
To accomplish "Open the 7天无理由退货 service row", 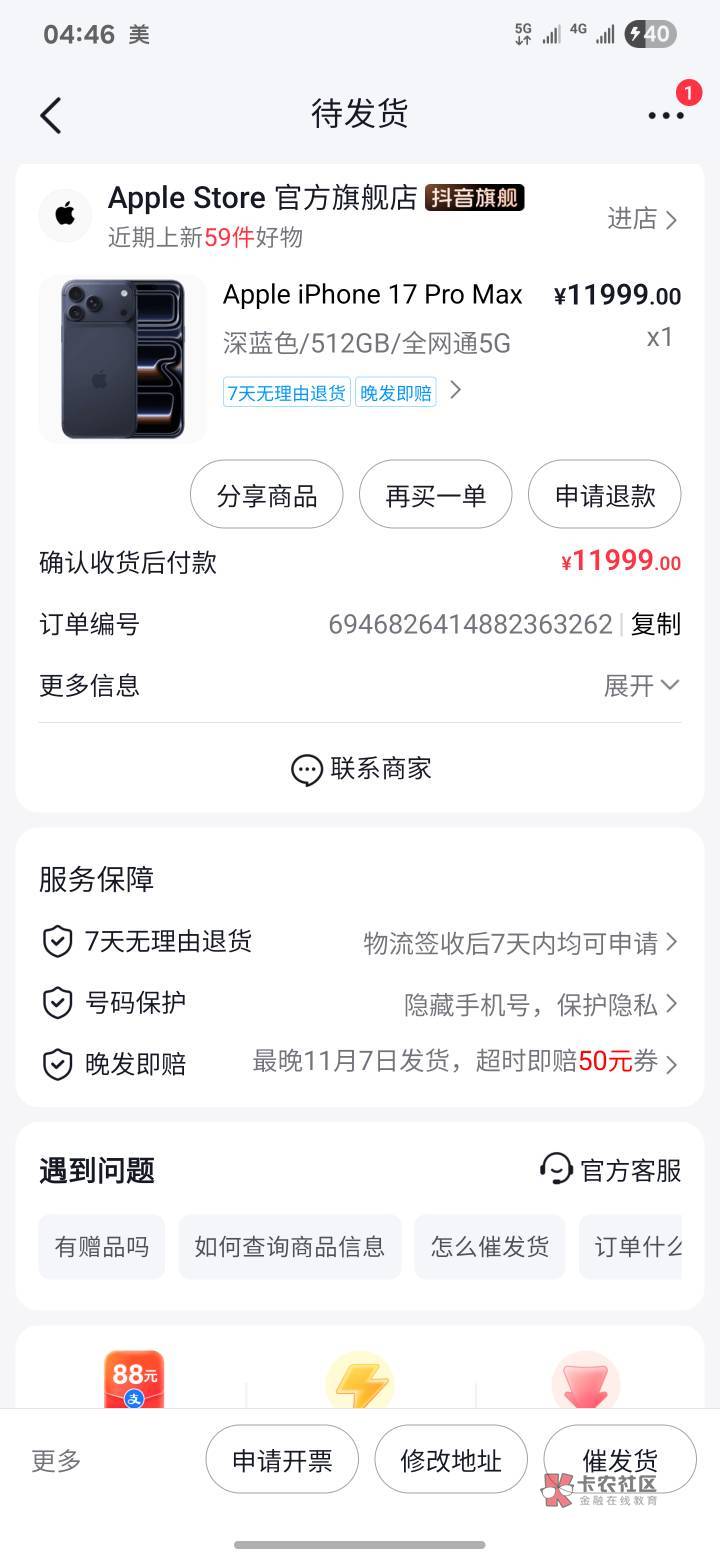I will click(360, 941).
